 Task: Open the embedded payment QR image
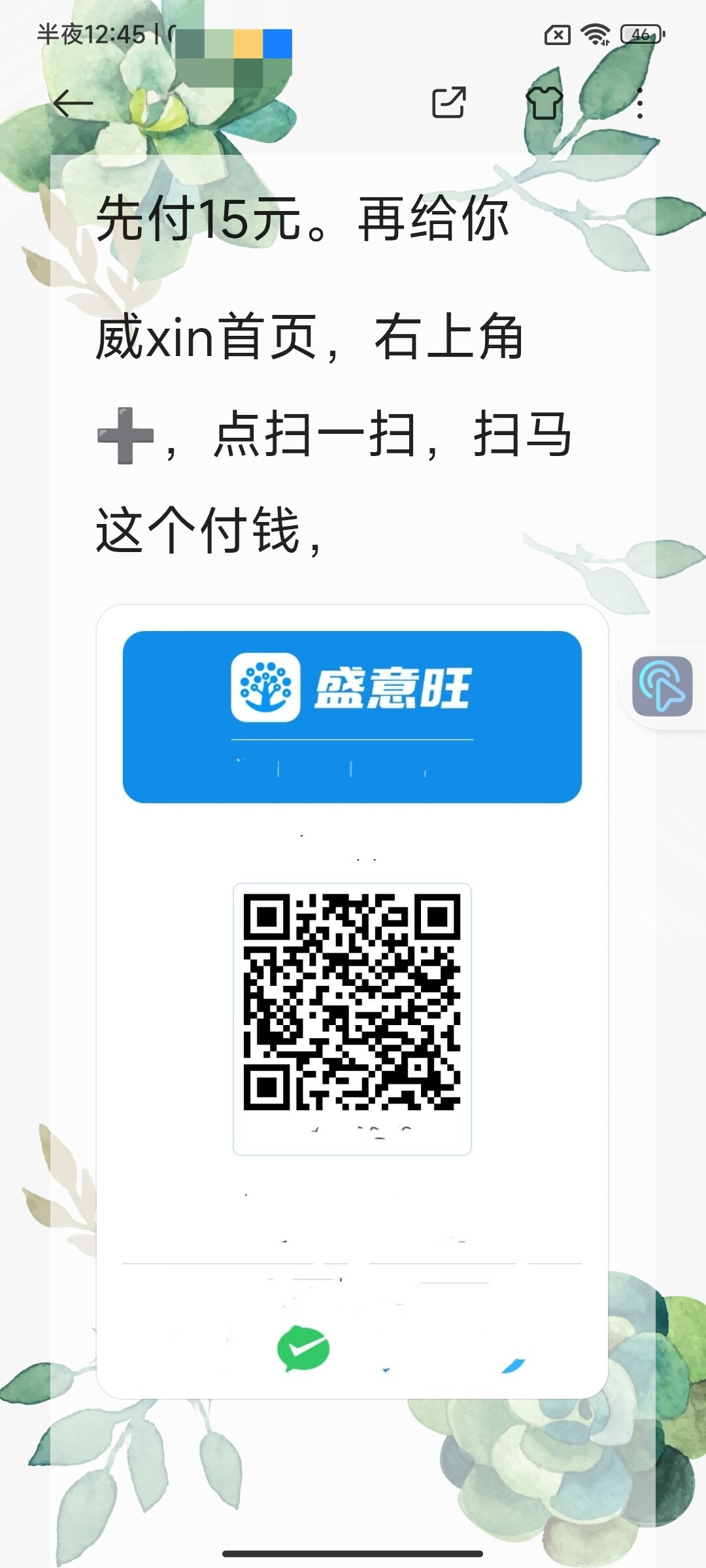(x=352, y=1002)
